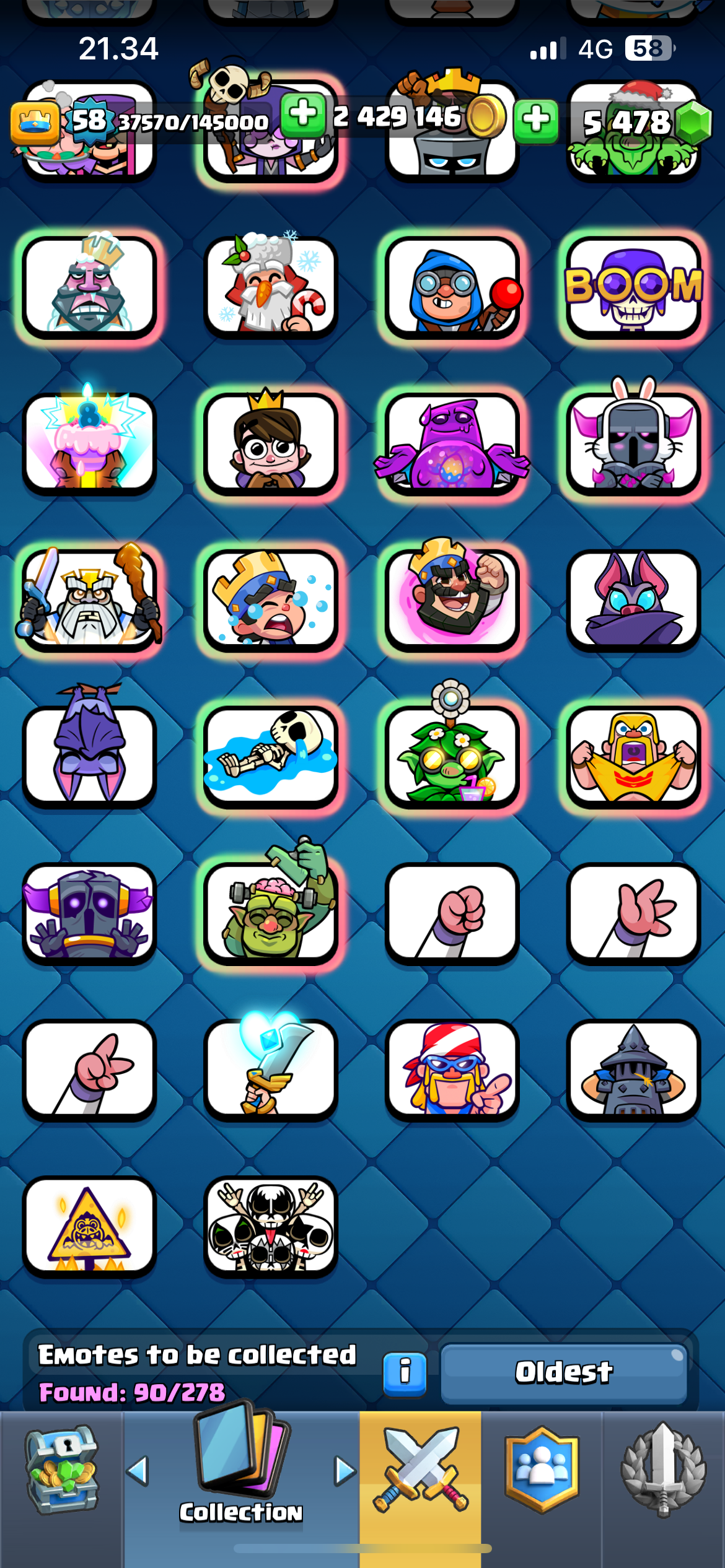Select the snowman with candy cane emote
The height and width of the screenshot is (1568, 725).
[x=270, y=285]
